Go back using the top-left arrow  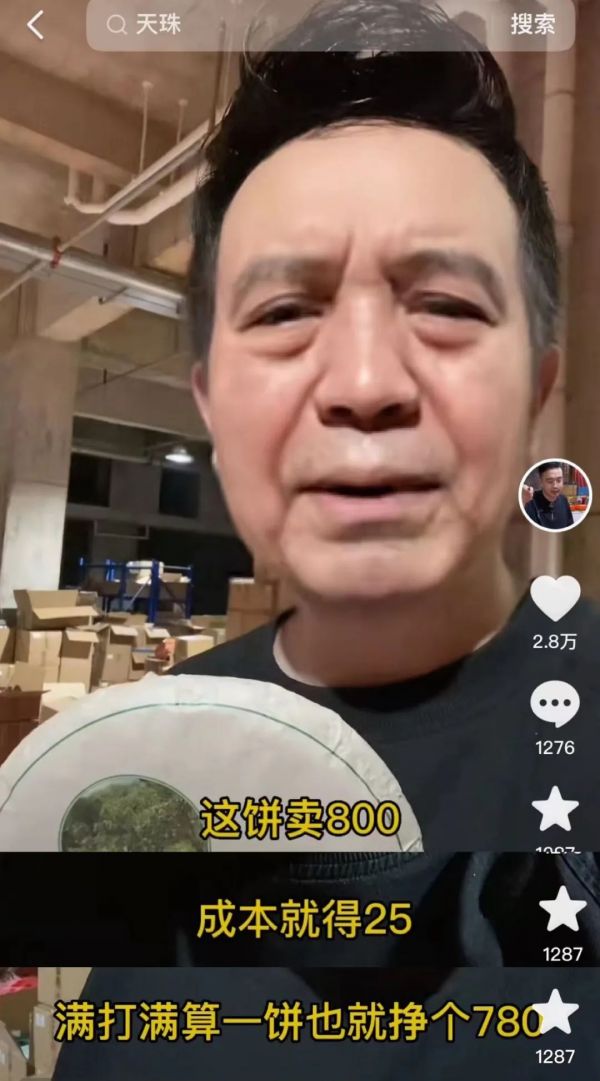pyautogui.click(x=35, y=25)
